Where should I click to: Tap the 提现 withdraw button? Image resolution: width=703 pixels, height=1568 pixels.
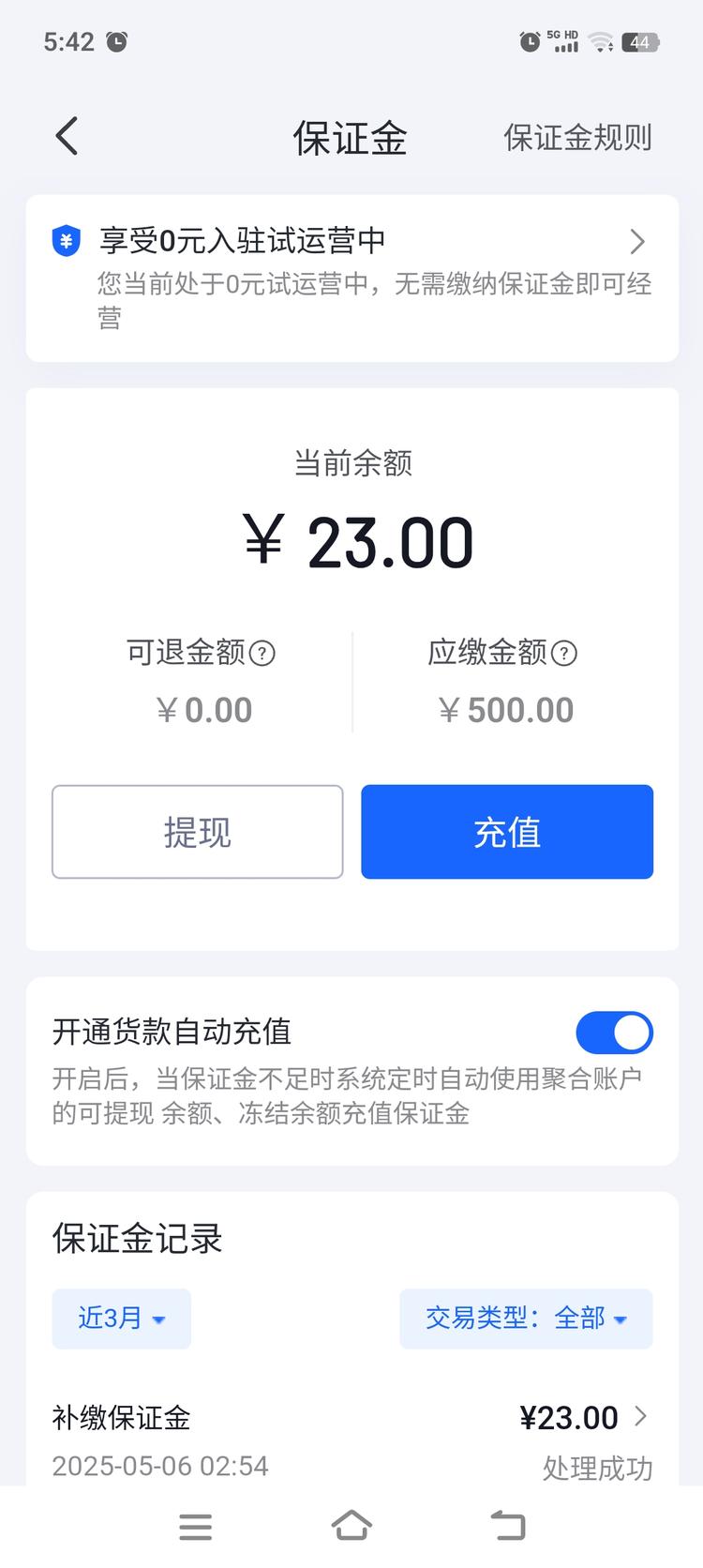pos(197,832)
